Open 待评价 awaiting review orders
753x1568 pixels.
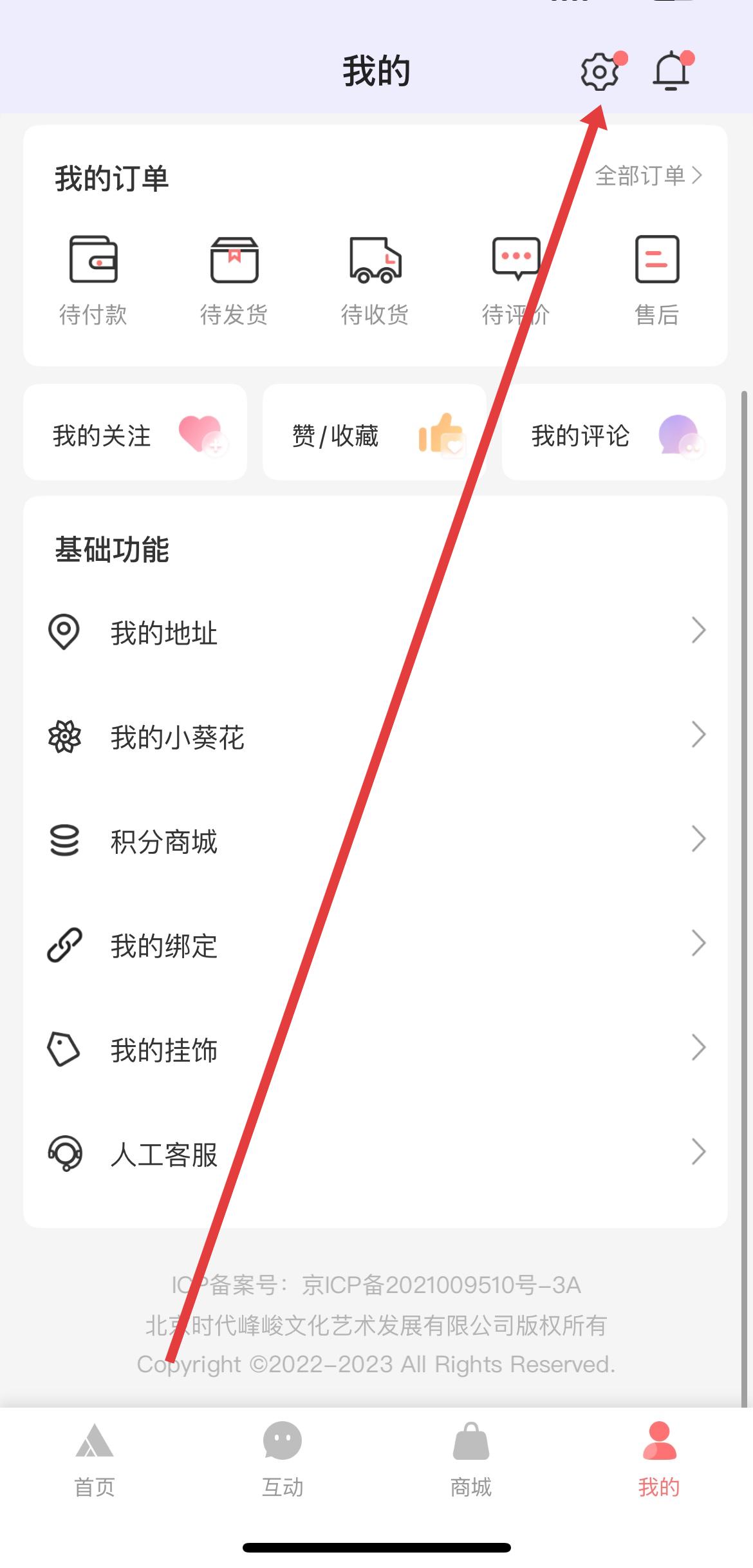516,279
